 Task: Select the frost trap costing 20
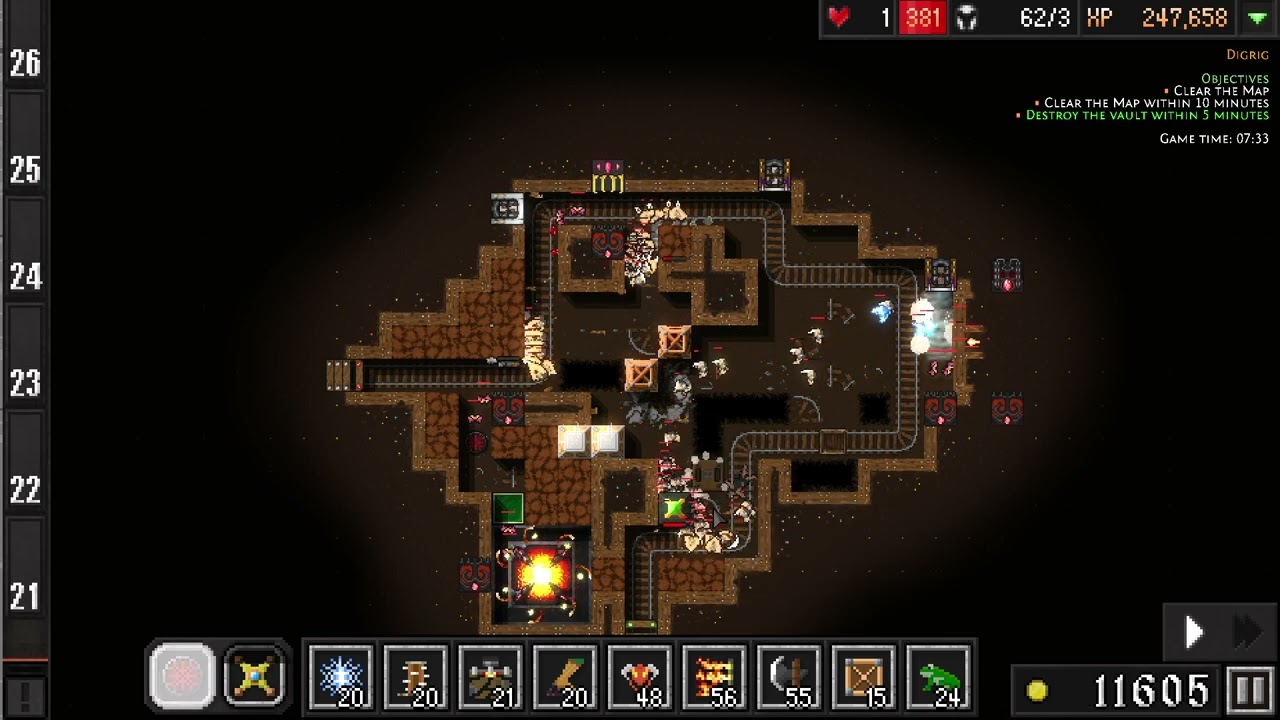pos(341,677)
